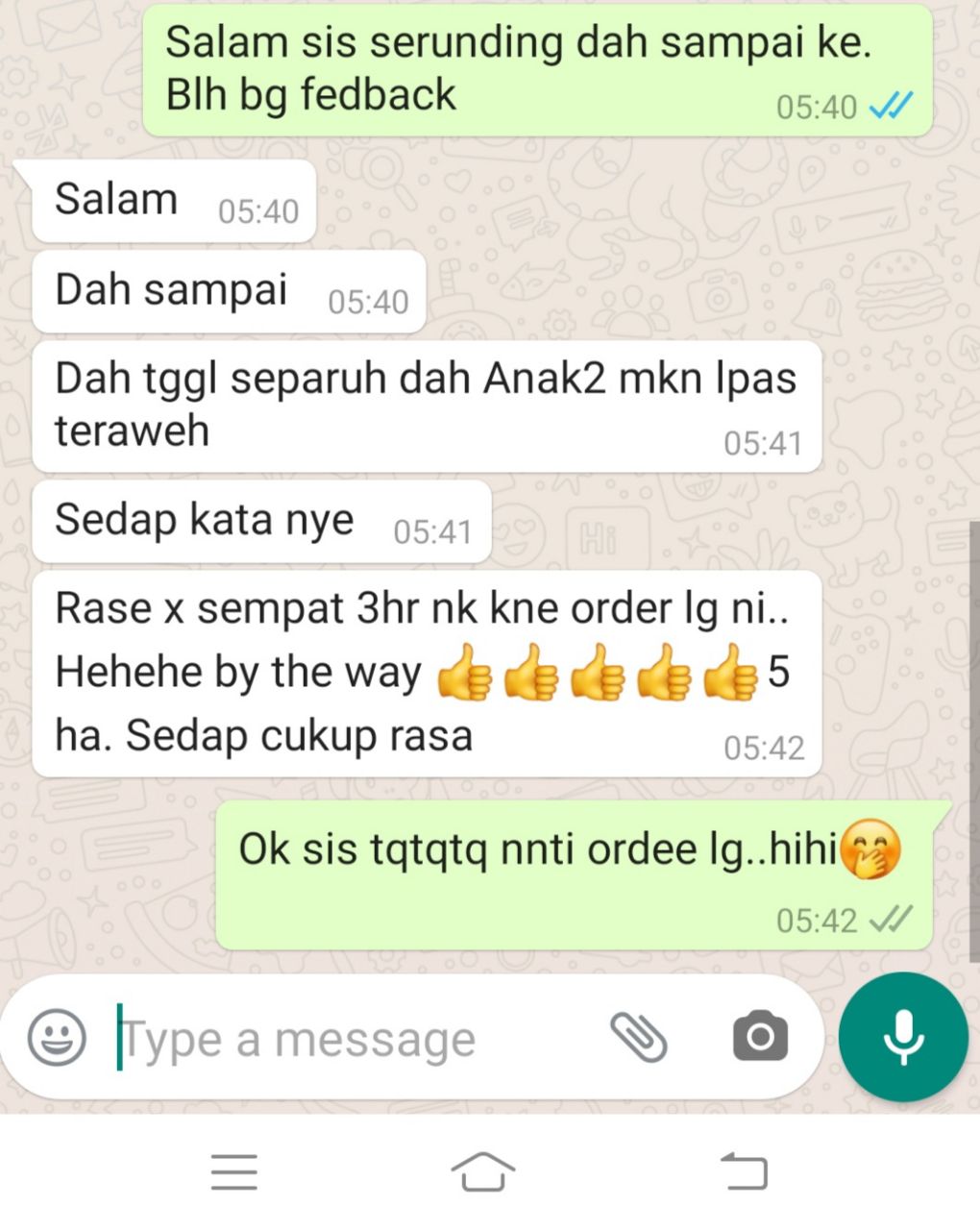Tap the voice message microphone button
The height and width of the screenshot is (1230, 980).
(903, 1037)
